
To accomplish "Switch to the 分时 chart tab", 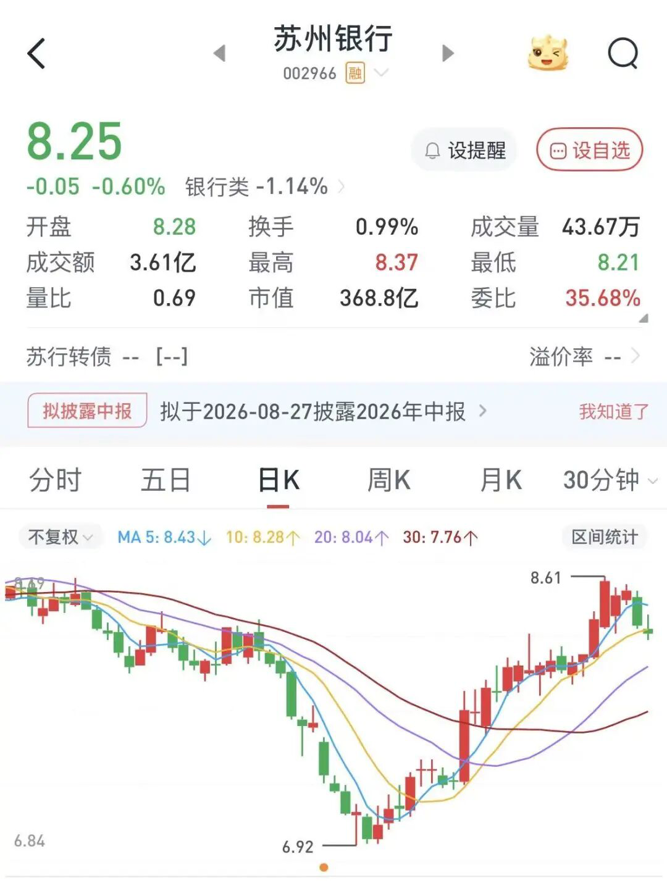I will [55, 480].
